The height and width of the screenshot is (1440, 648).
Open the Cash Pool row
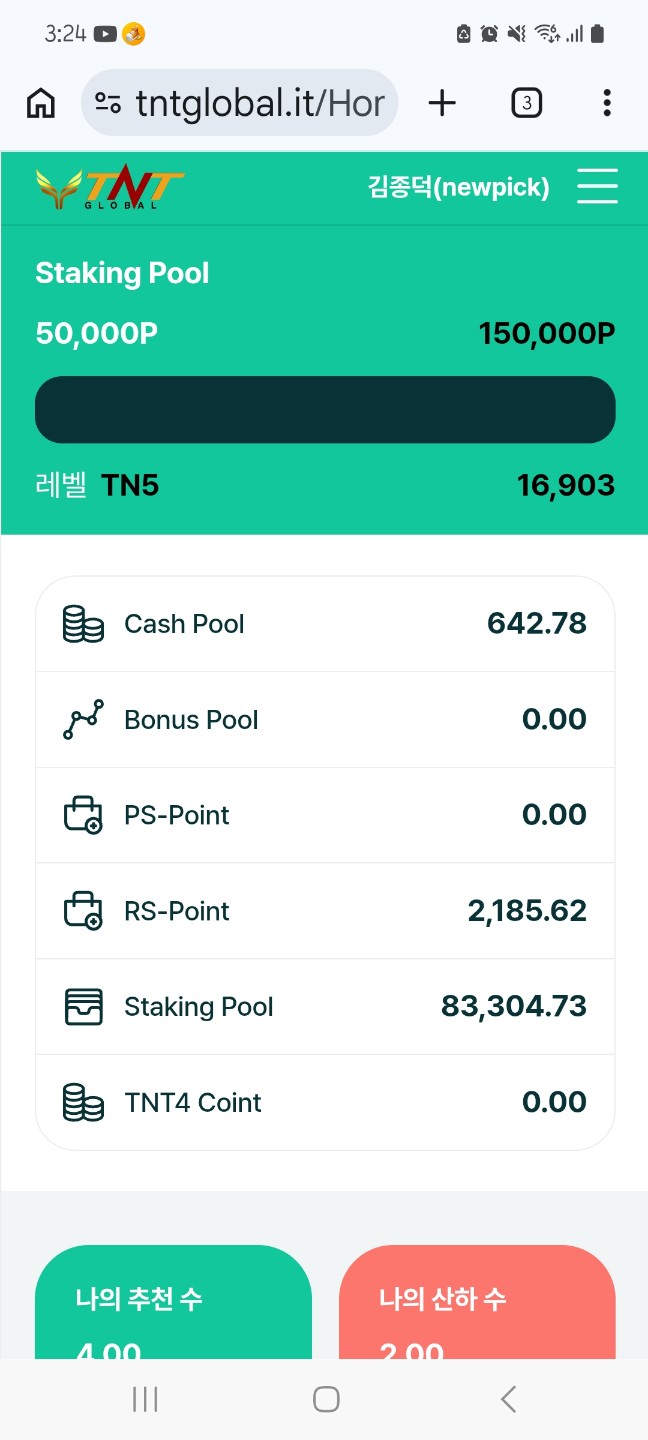point(325,624)
